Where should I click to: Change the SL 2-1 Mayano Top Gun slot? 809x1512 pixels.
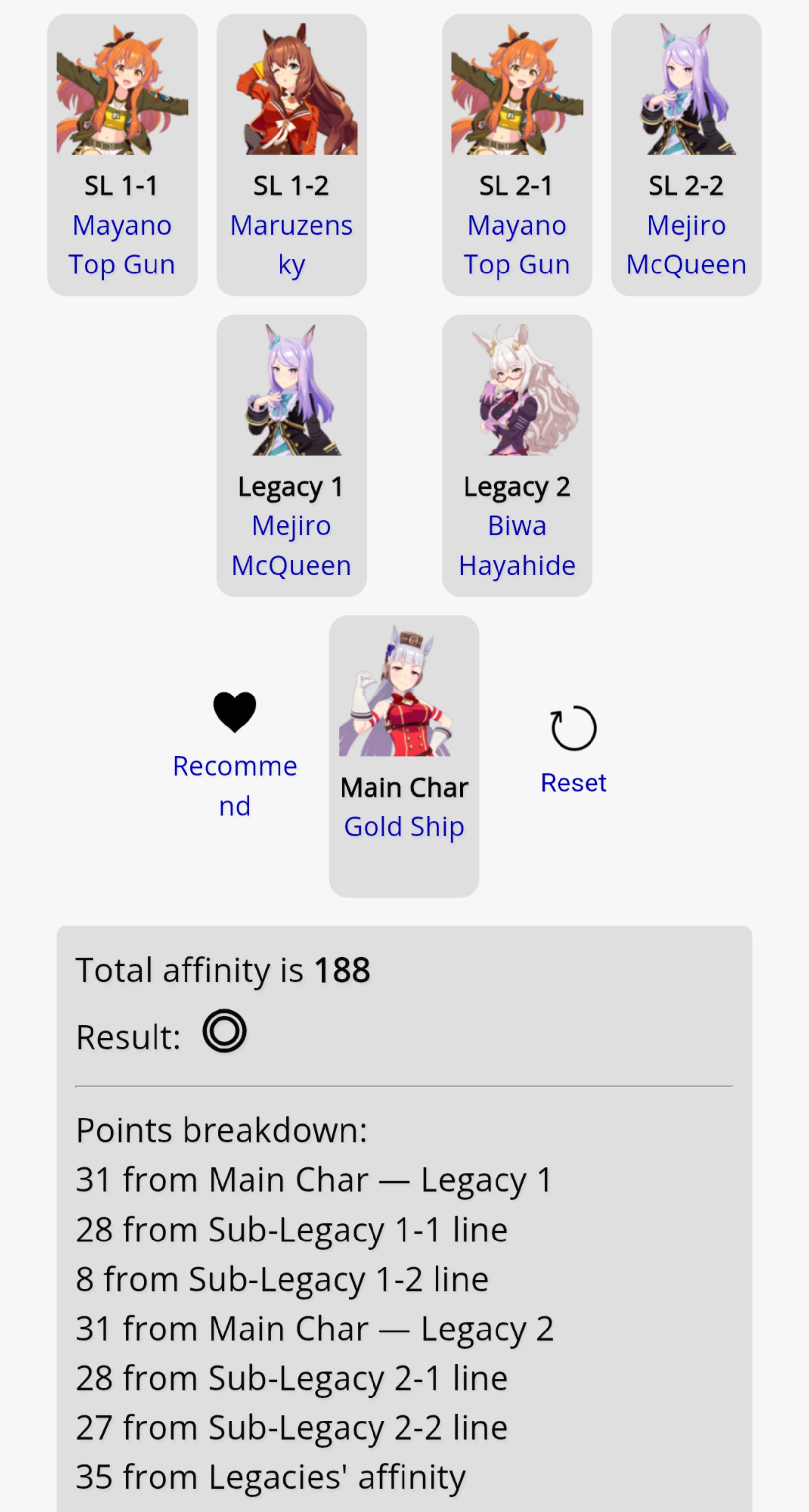tap(517, 155)
